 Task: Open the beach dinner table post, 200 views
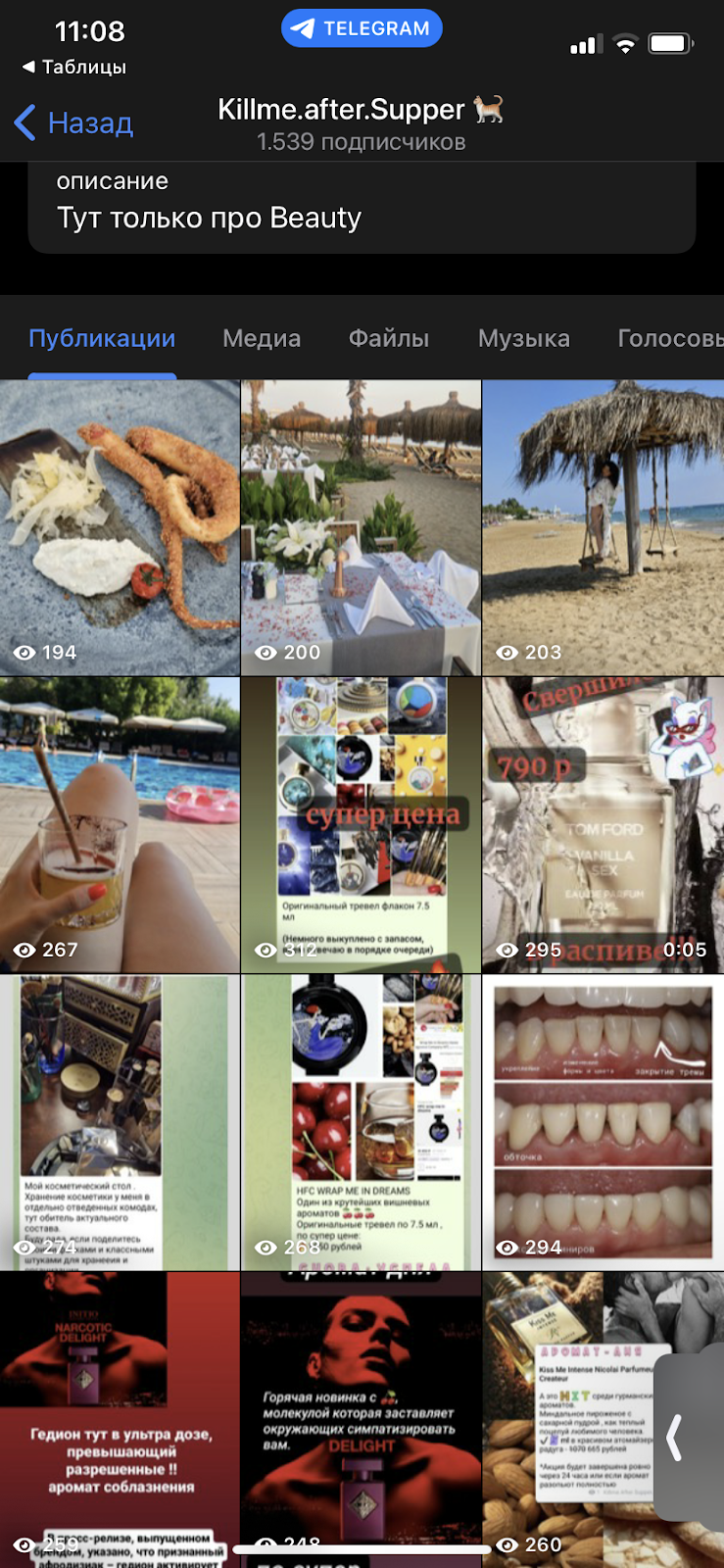coord(361,527)
